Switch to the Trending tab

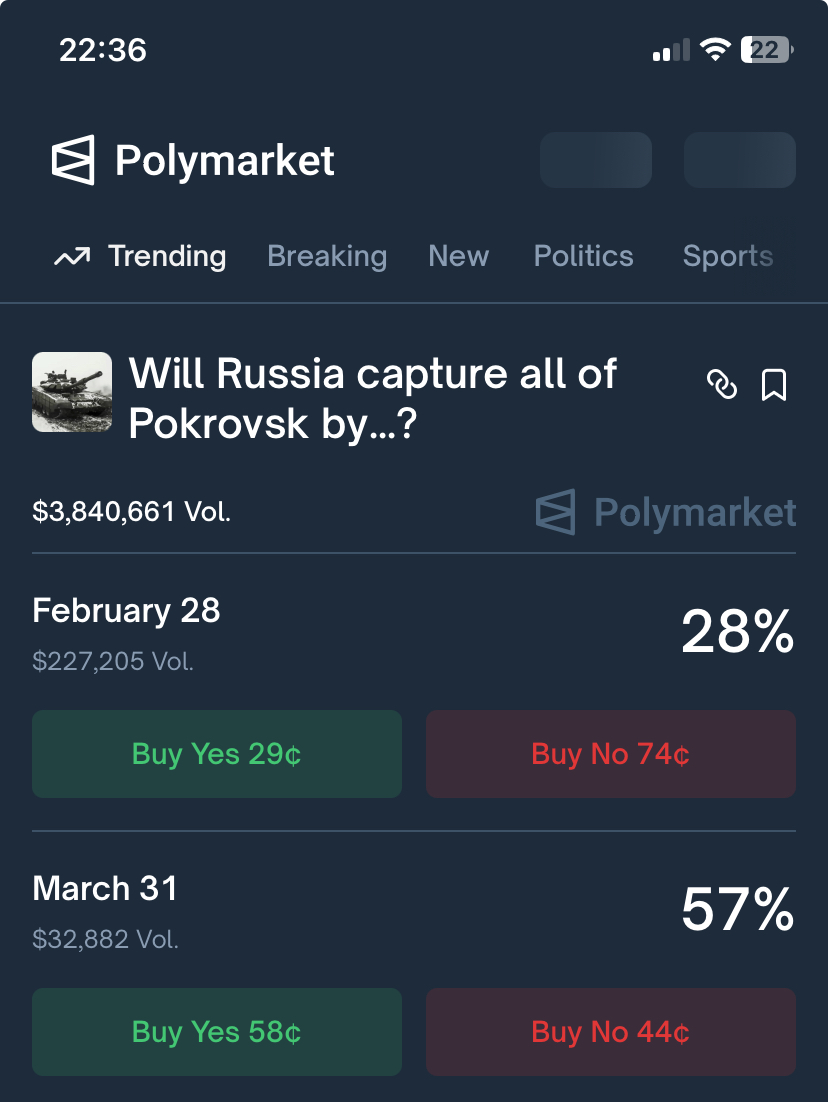140,257
